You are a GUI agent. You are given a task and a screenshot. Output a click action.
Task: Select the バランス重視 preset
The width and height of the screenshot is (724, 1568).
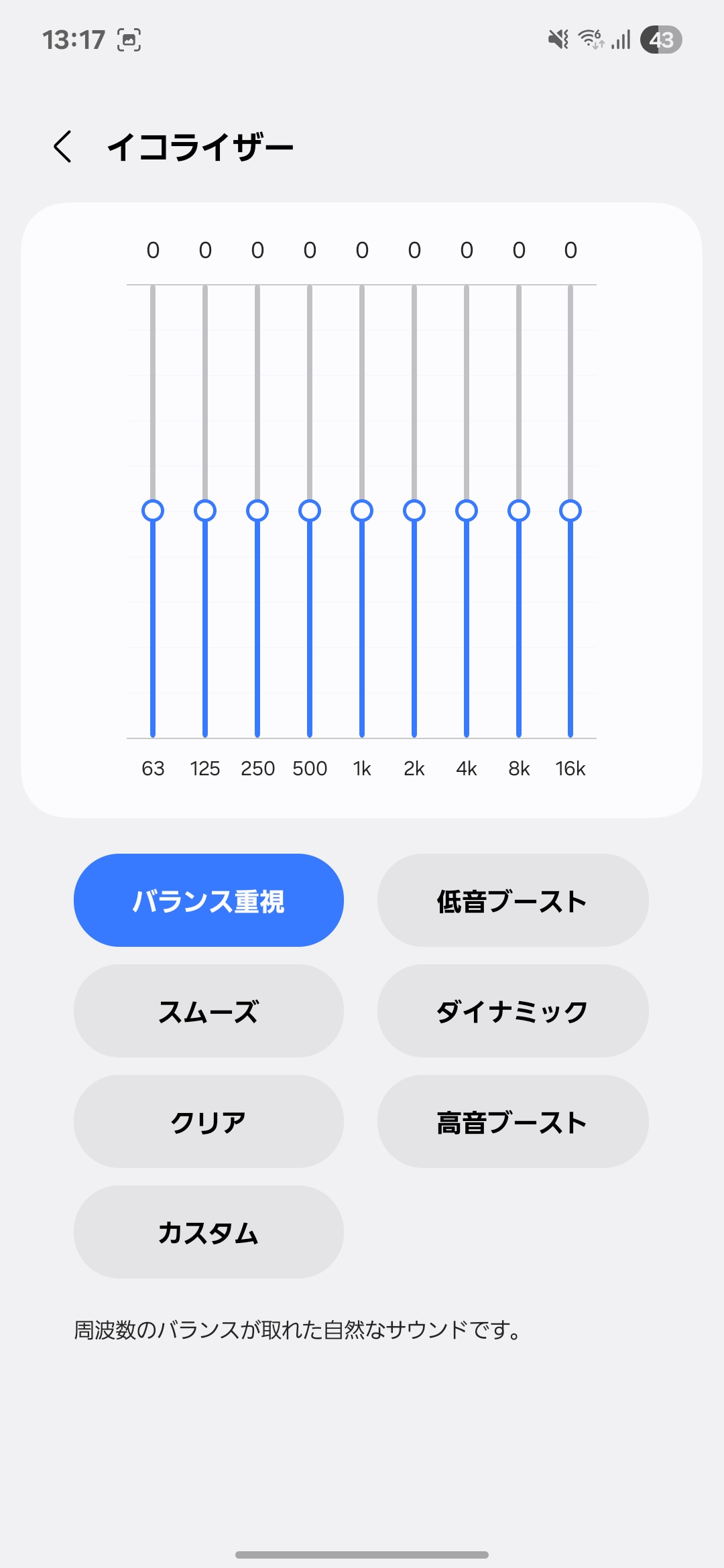tap(208, 901)
